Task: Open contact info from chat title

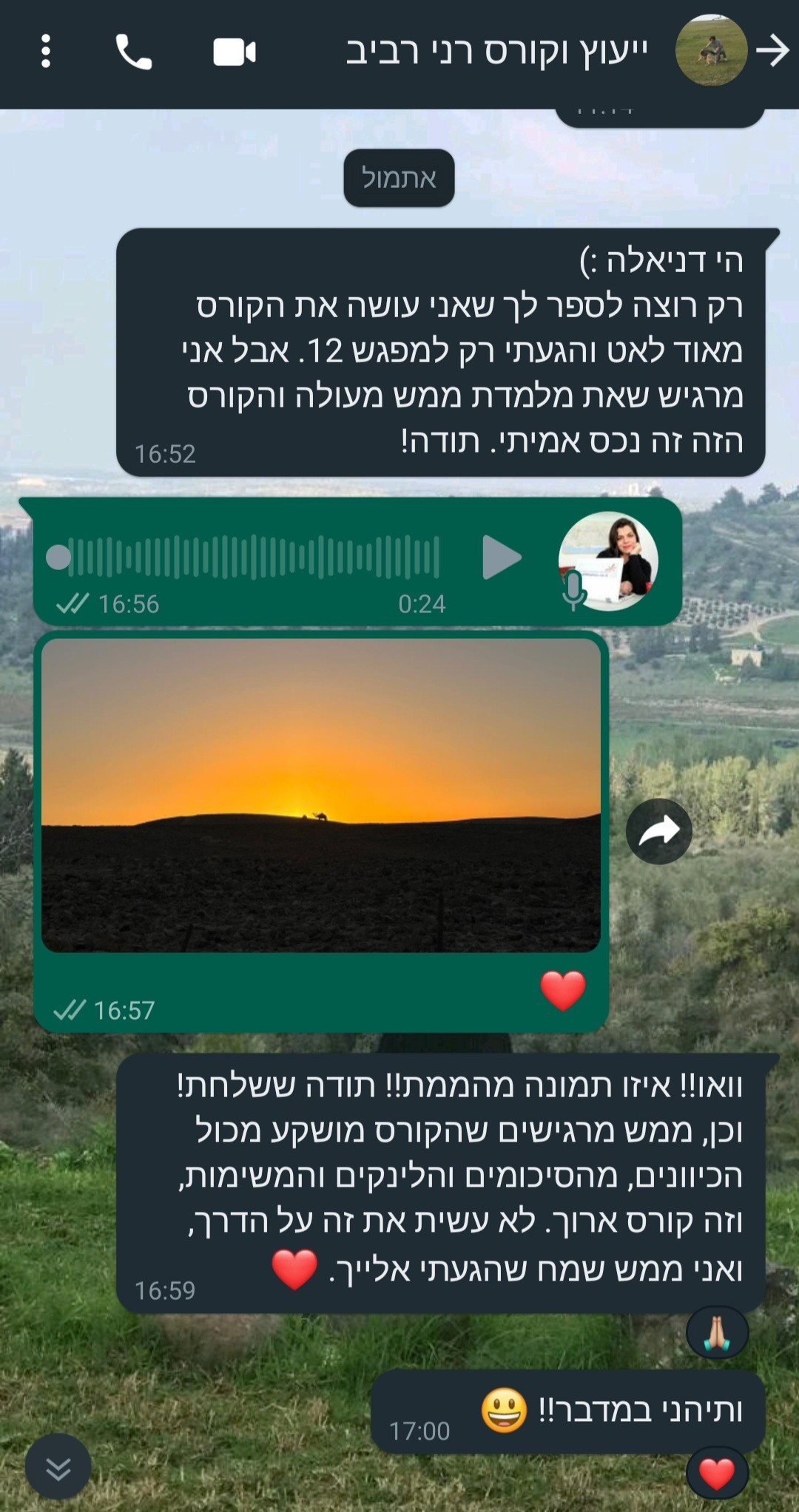Action: pyautogui.click(x=496, y=52)
